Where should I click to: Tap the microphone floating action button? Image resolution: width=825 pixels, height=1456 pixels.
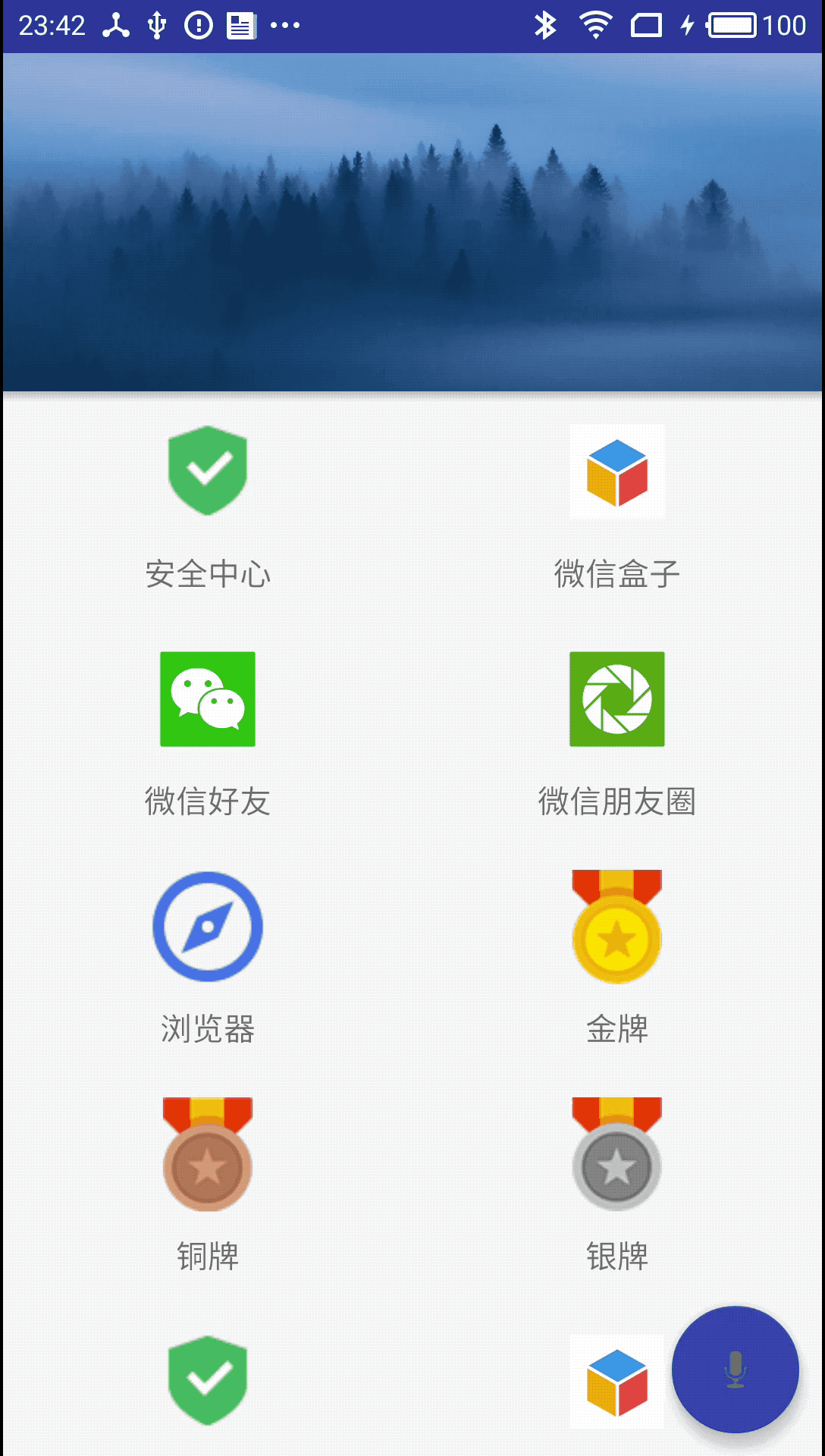point(735,1370)
